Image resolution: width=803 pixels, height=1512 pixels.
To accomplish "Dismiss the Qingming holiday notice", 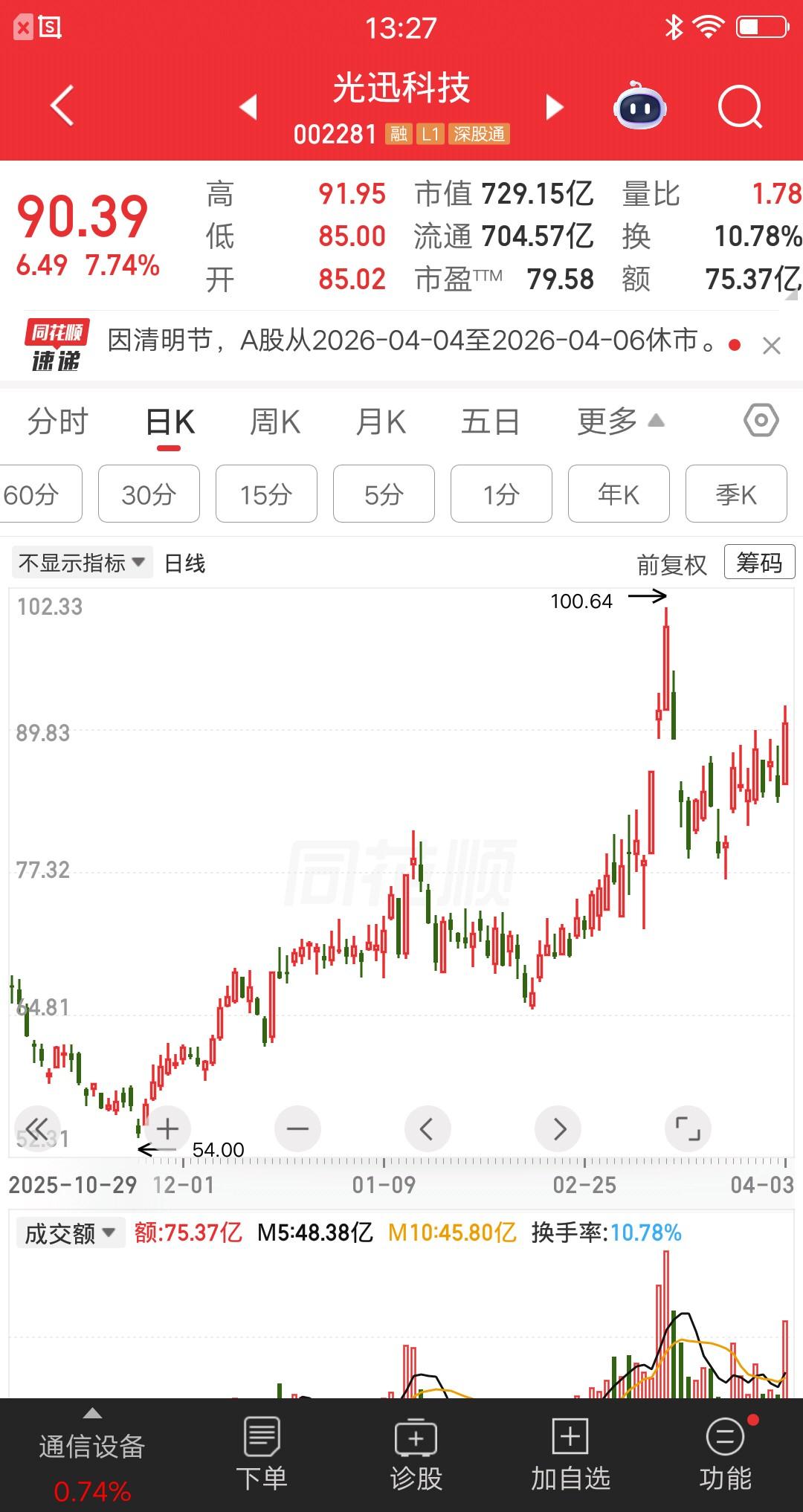I will [771, 345].
